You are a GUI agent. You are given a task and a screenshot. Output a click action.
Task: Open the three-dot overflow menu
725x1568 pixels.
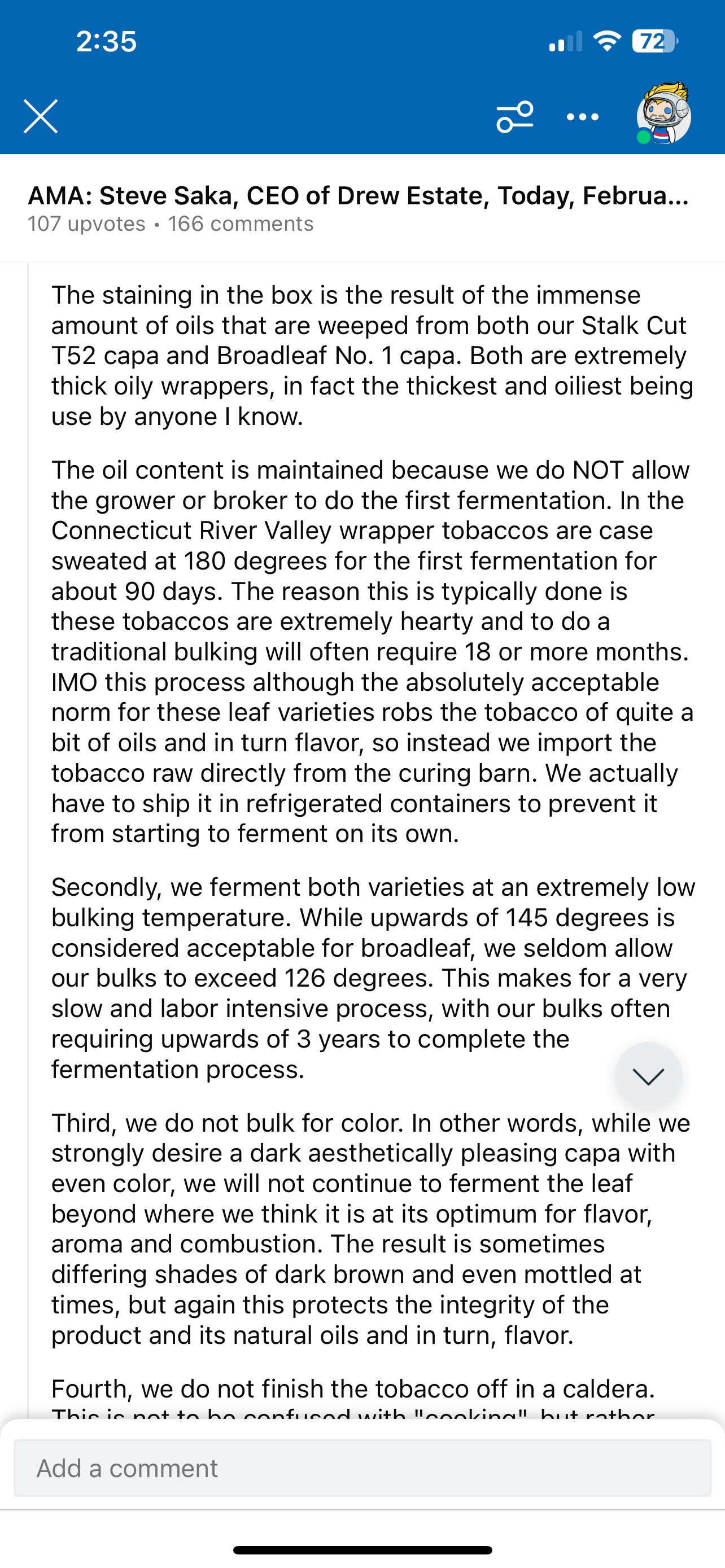point(583,117)
